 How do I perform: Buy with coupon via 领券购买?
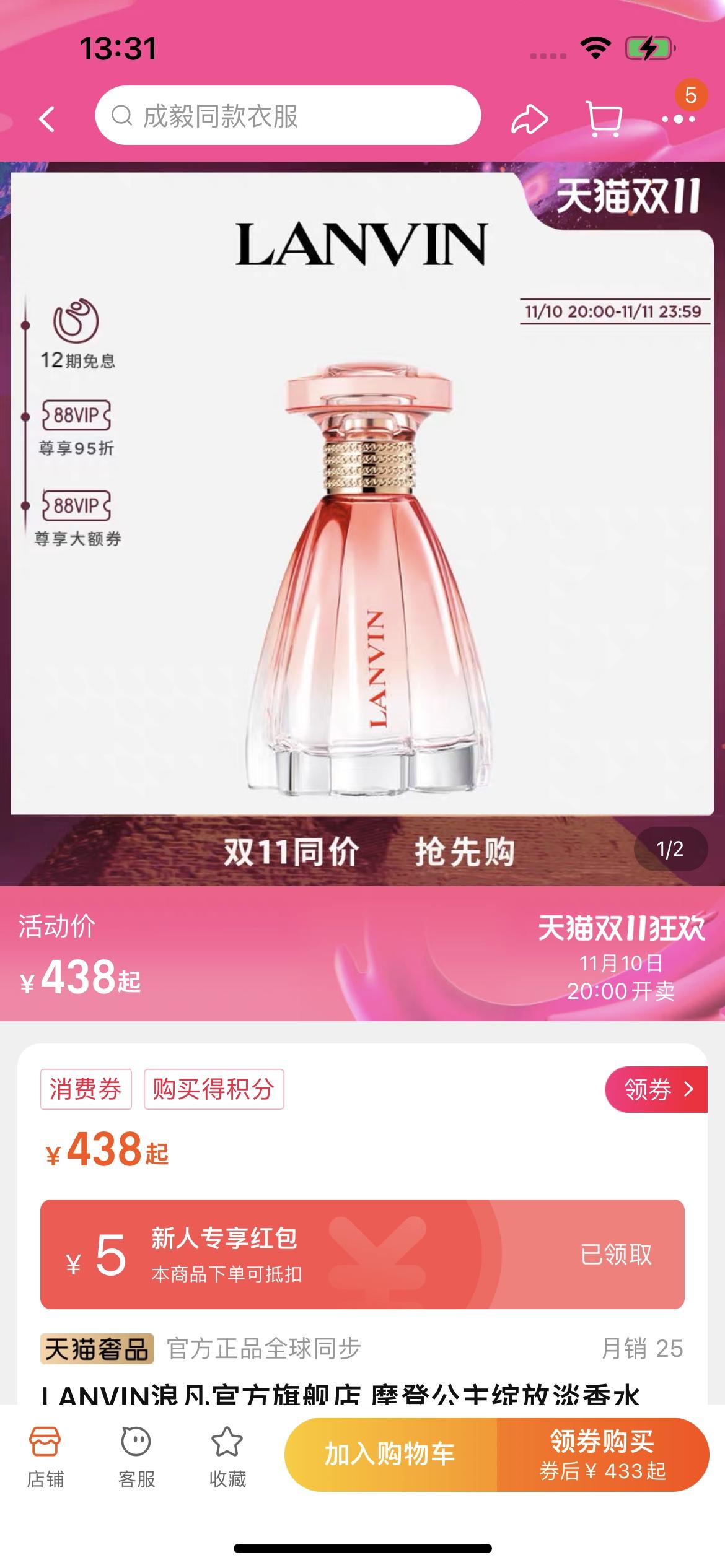602,1453
